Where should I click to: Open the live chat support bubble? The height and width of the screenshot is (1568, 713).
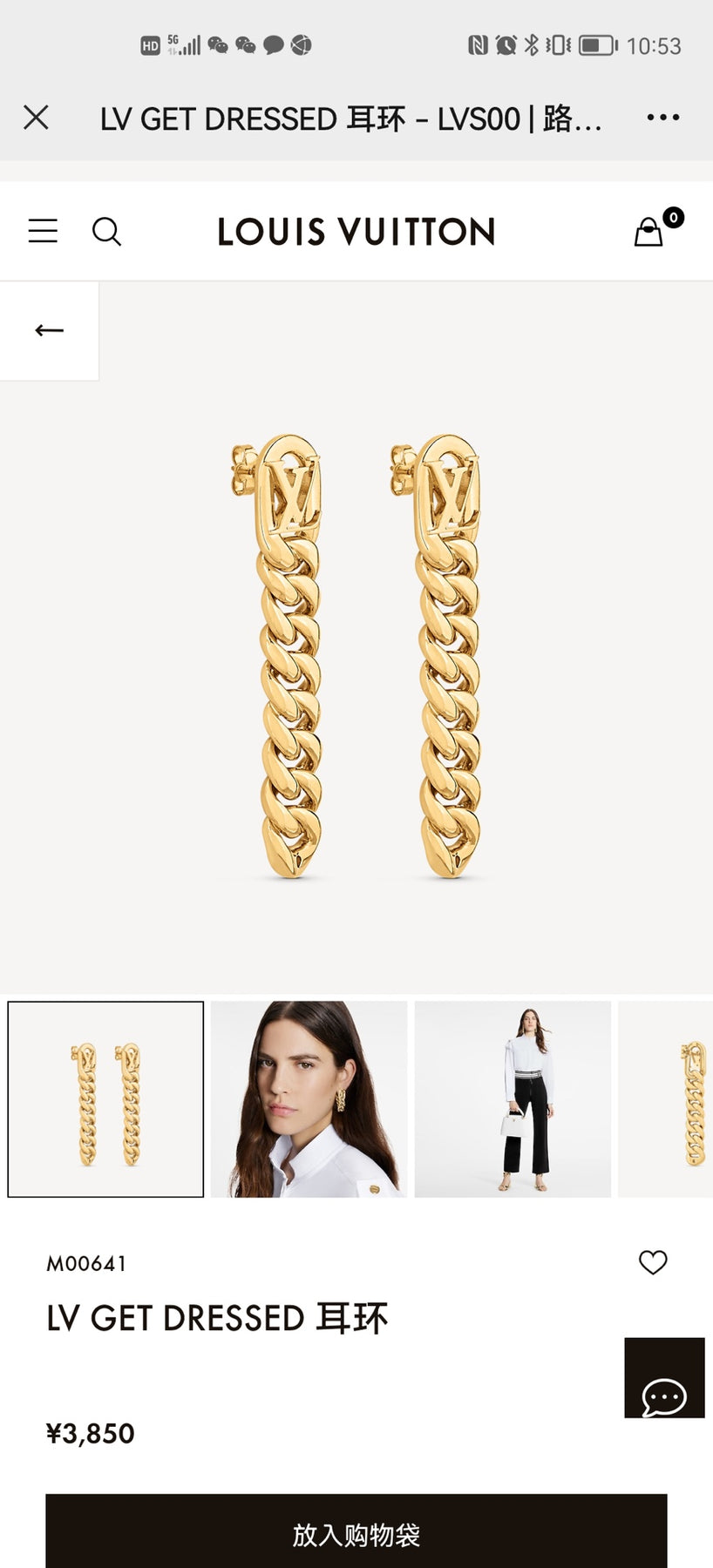[x=664, y=1378]
